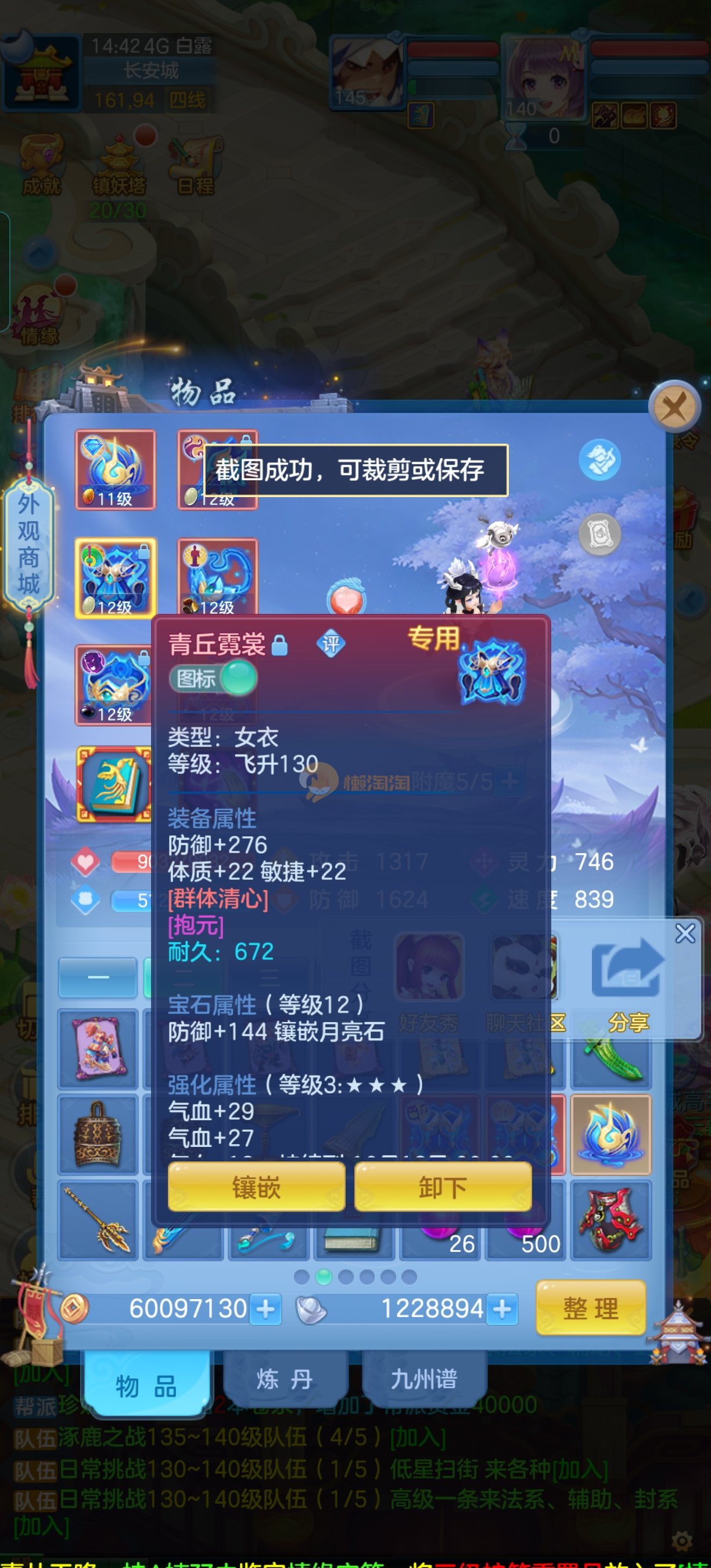Close the 物品 inventory window
The height and width of the screenshot is (1568, 711).
pyautogui.click(x=674, y=407)
